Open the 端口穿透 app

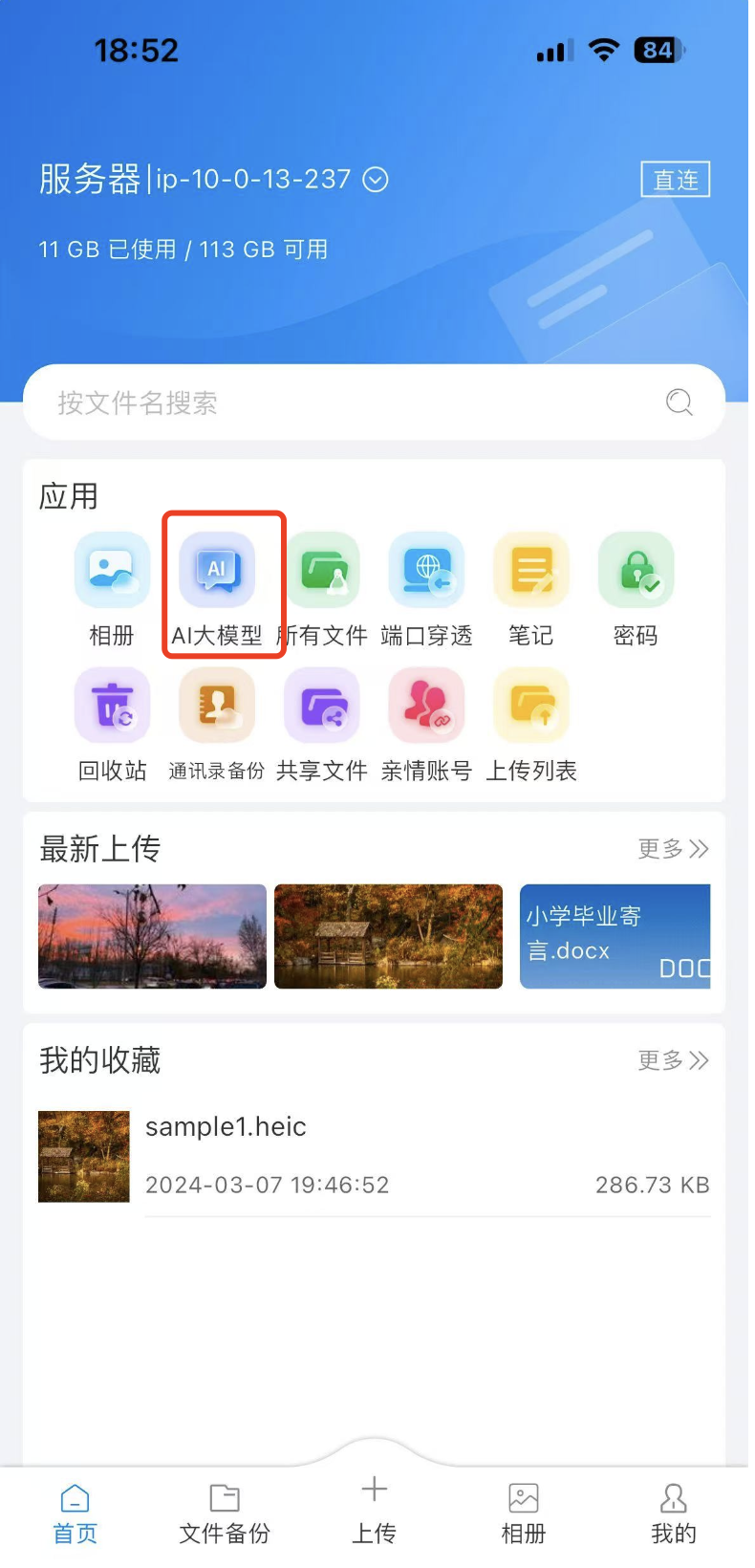pos(426,572)
